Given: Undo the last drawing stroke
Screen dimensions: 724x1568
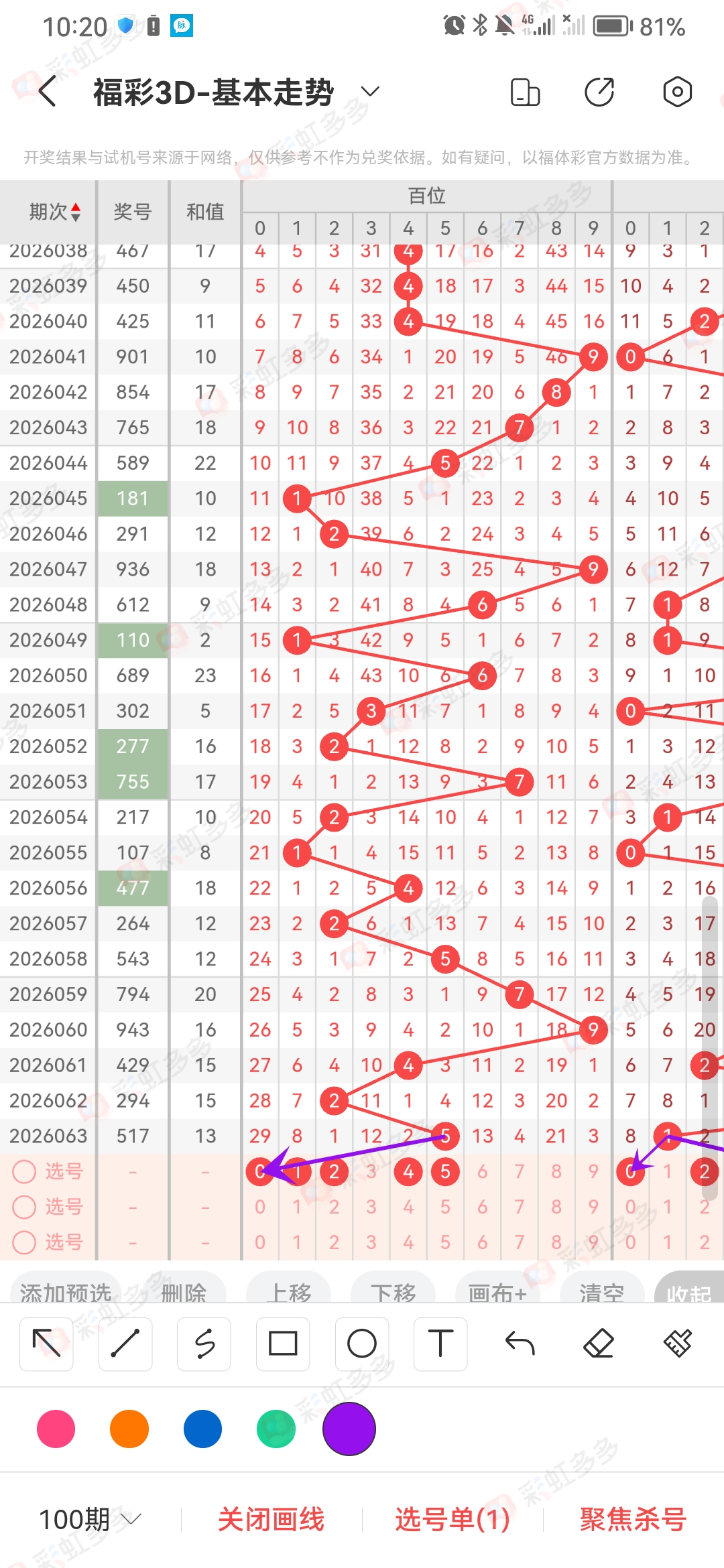Looking at the screenshot, I should (520, 1344).
